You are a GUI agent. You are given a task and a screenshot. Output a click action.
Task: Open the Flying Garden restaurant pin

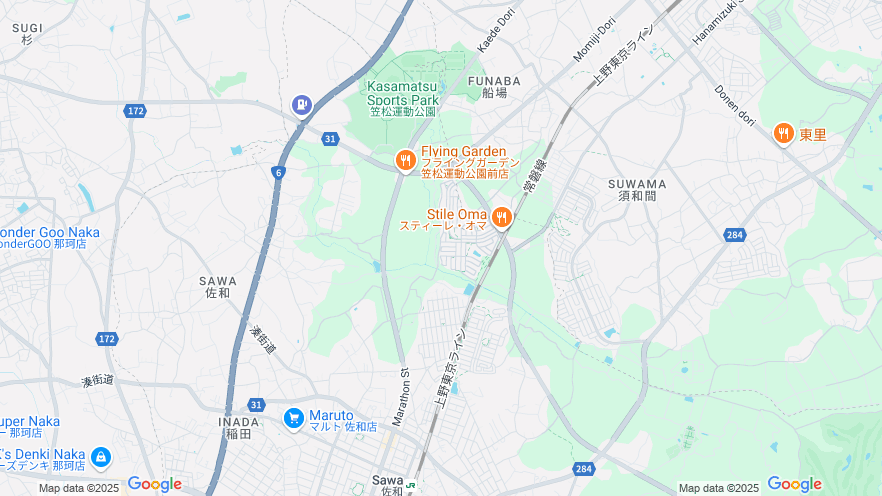pos(405,159)
